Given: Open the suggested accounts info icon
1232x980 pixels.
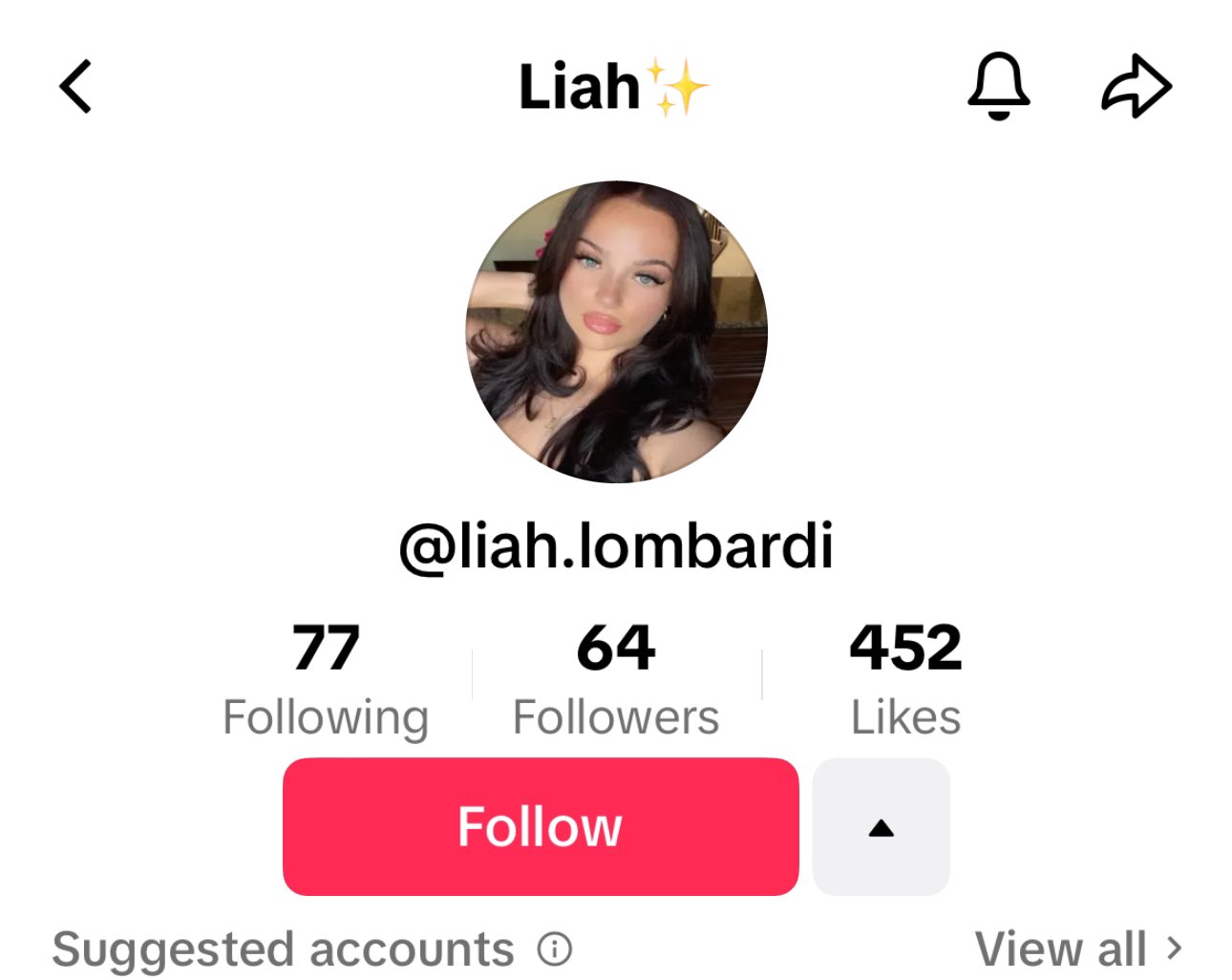Looking at the screenshot, I should pos(555,948).
